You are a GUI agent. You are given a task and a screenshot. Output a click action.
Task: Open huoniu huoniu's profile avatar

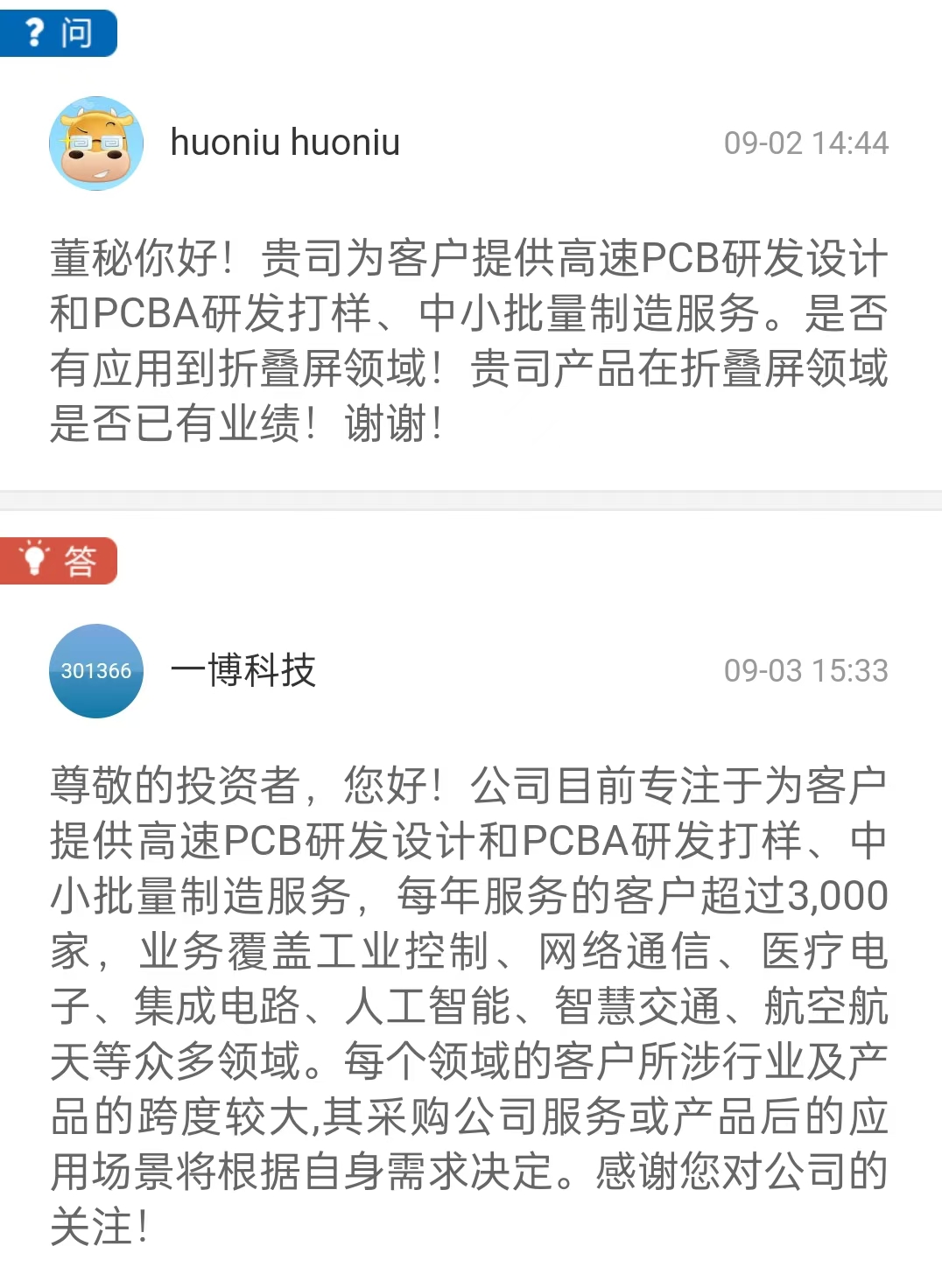coord(96,143)
